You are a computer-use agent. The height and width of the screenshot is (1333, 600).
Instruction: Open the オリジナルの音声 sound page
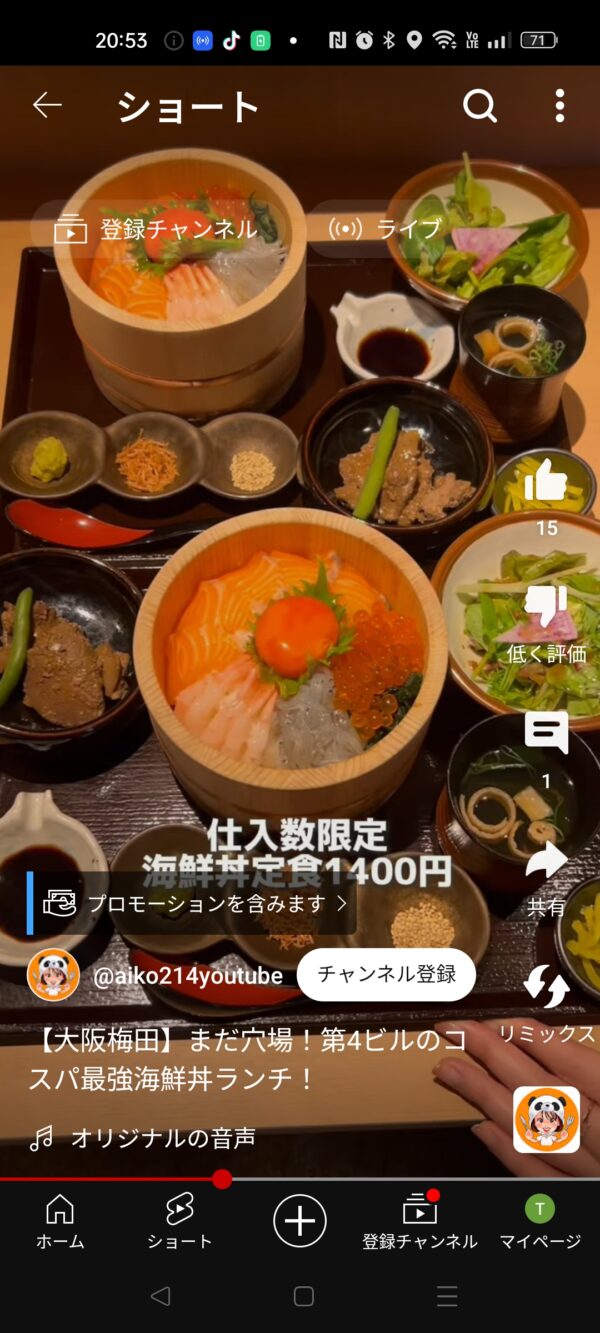pos(162,1137)
